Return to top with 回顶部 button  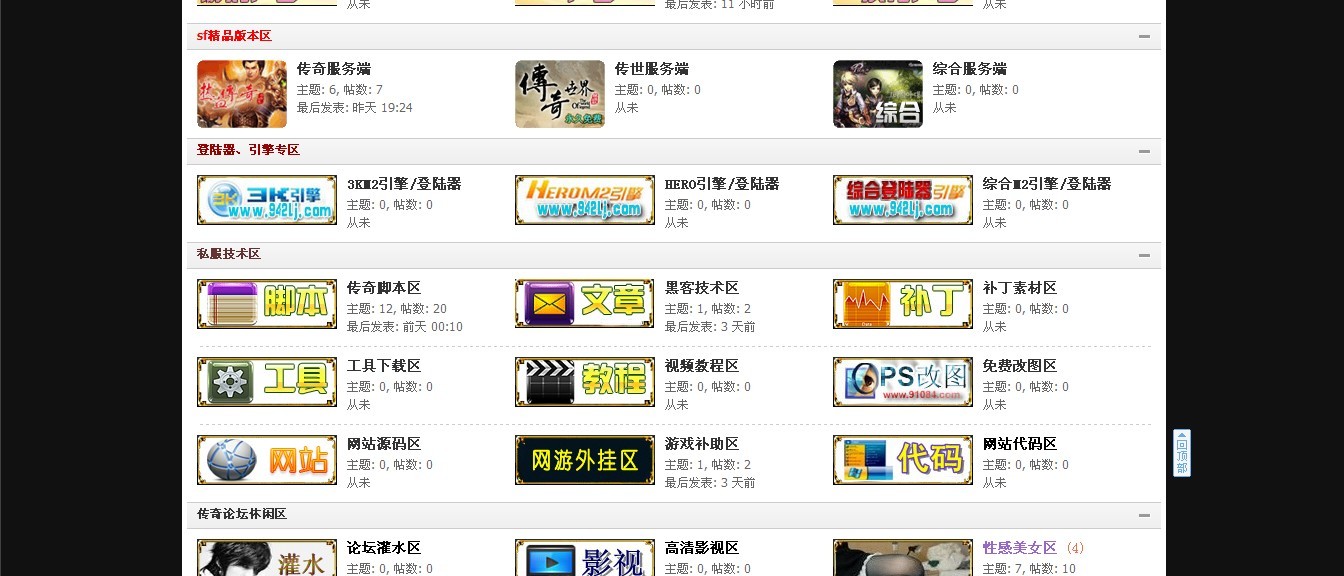click(1181, 453)
